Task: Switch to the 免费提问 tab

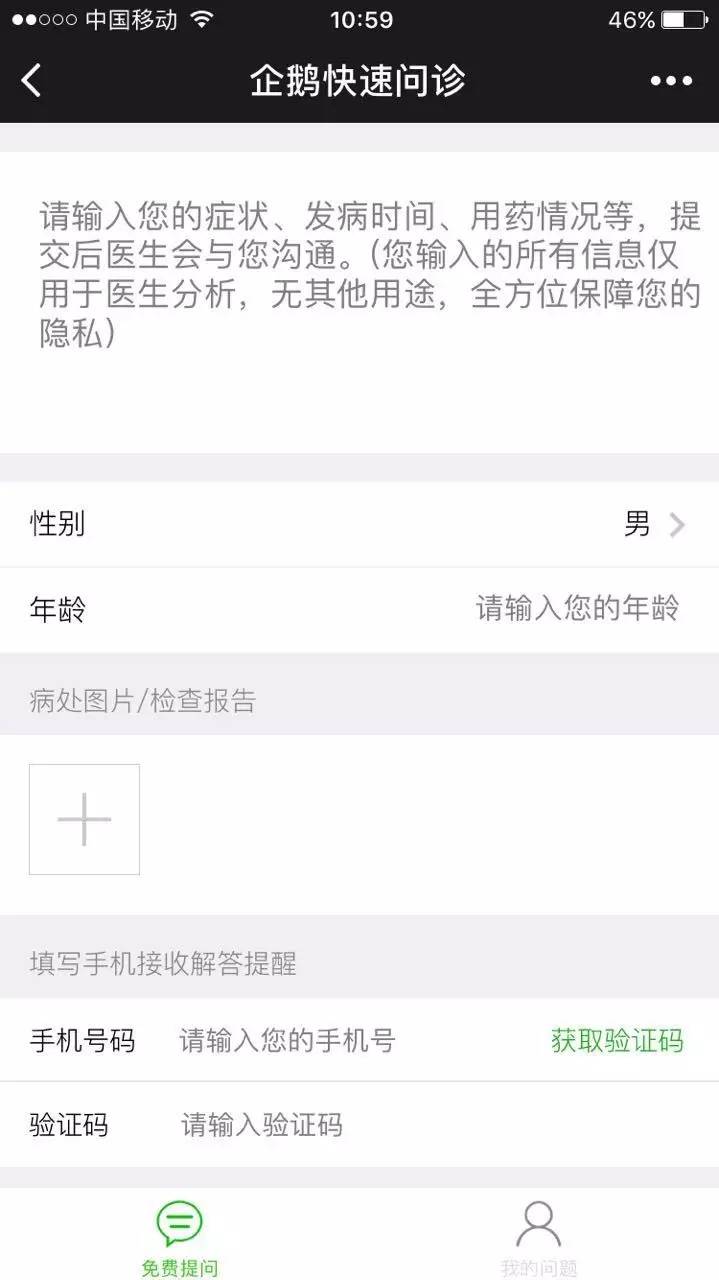Action: point(179,1238)
